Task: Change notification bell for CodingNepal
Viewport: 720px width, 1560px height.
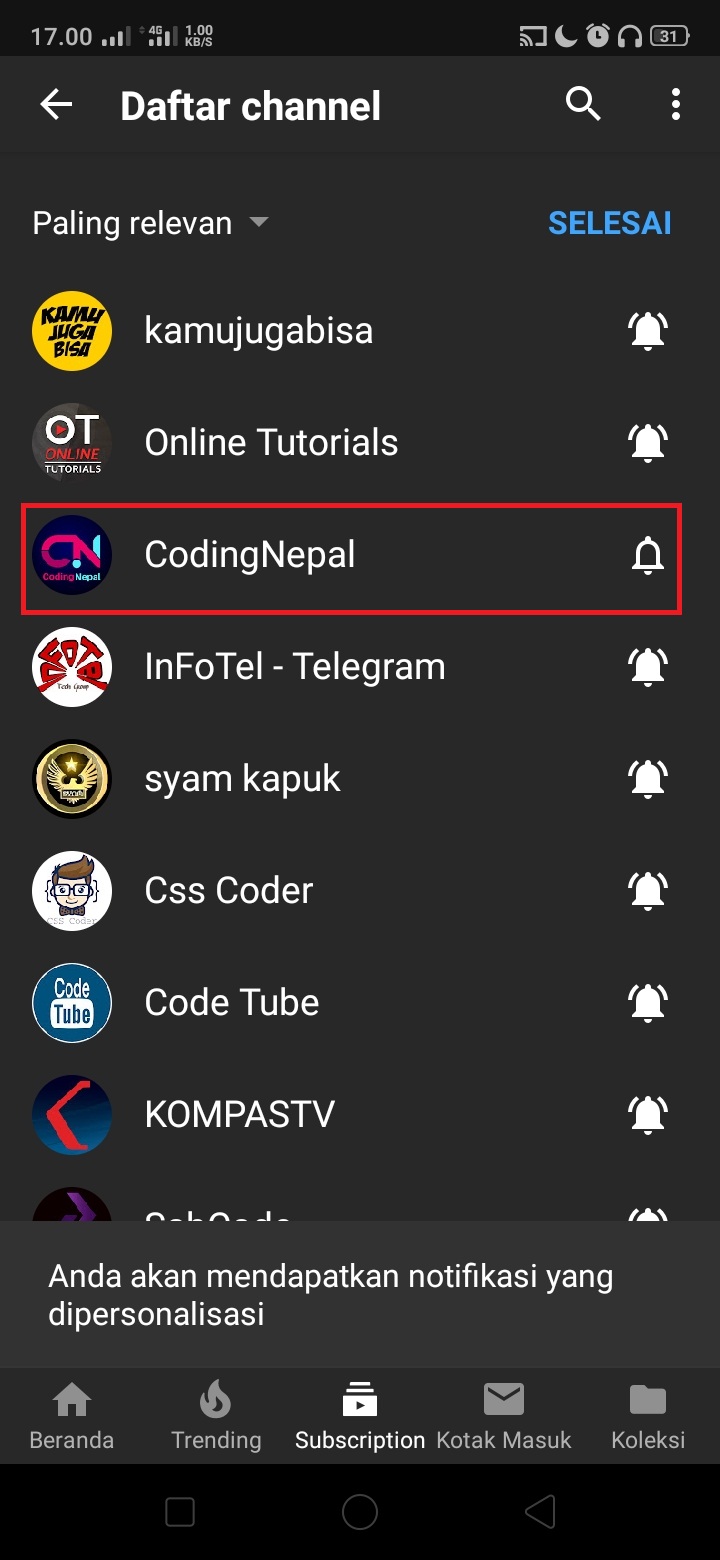Action: click(x=647, y=555)
